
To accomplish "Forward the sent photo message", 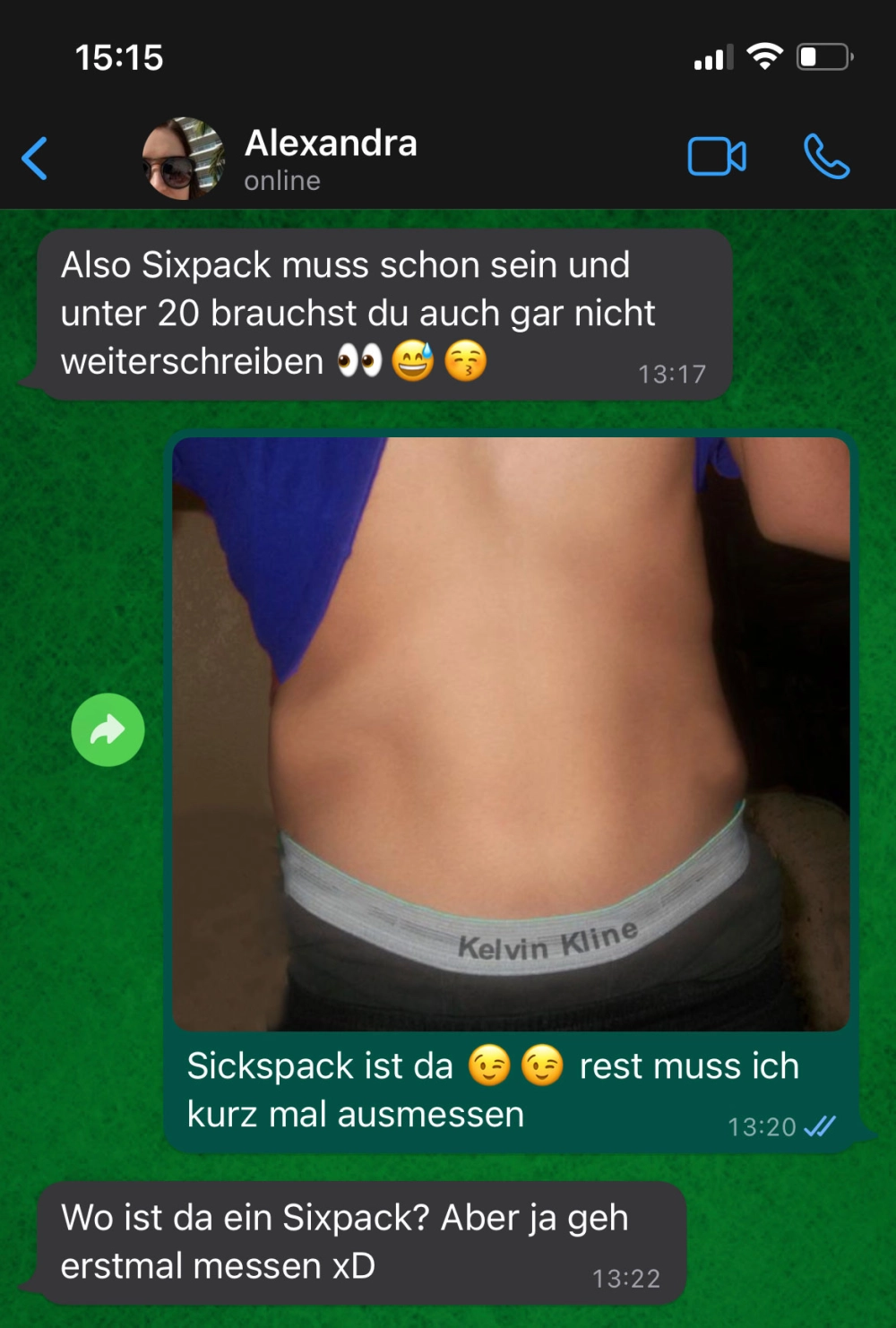I will (108, 729).
